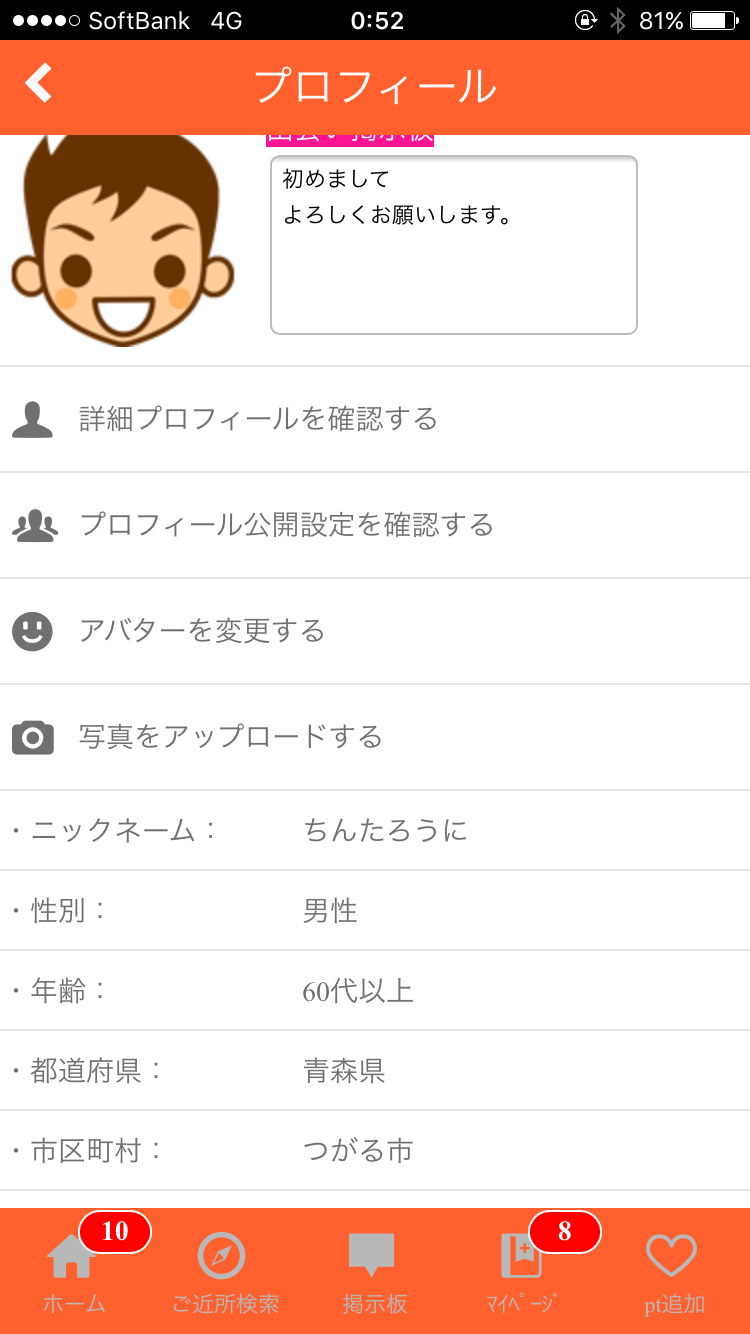Tap 写真をアップロードする to upload a photo

tap(231, 737)
